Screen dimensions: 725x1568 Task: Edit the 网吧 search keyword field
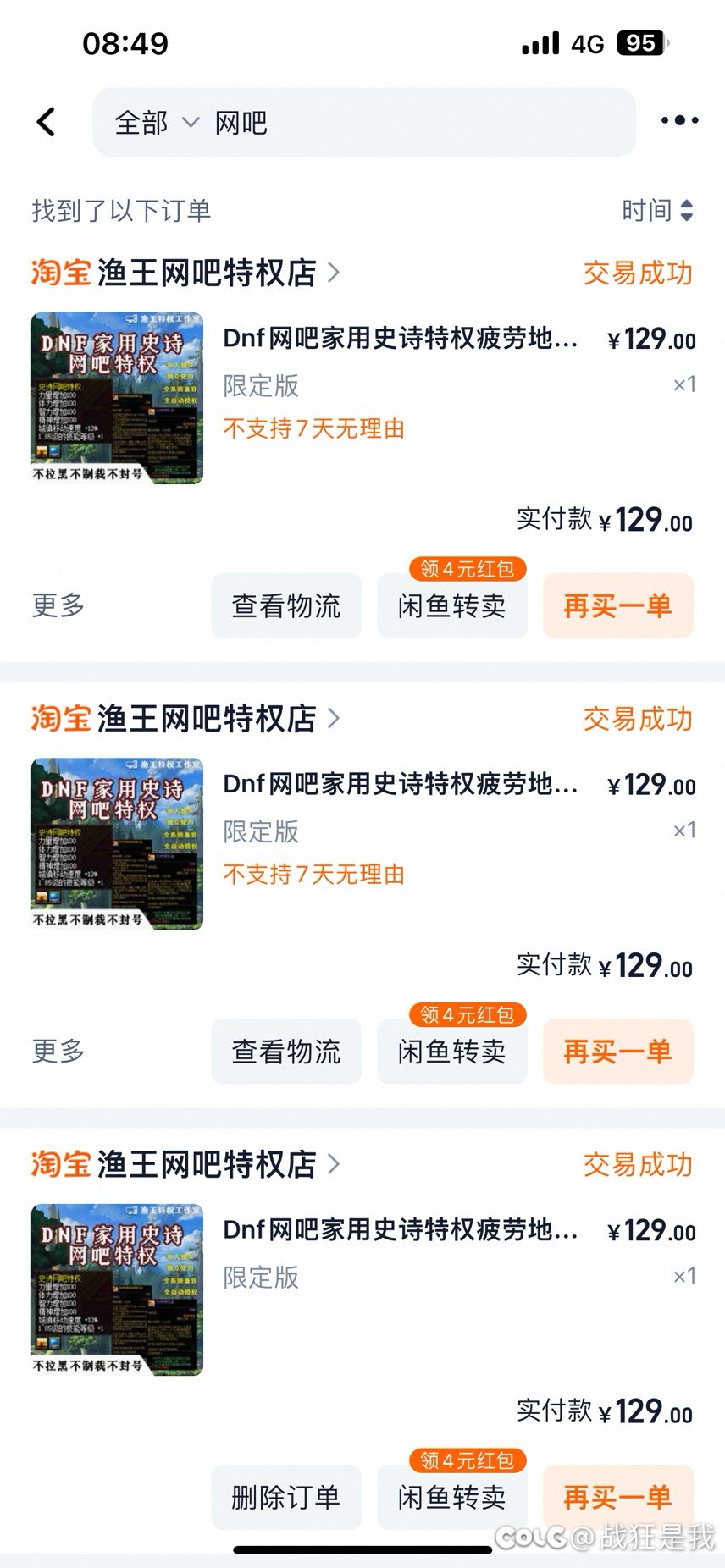[407, 123]
